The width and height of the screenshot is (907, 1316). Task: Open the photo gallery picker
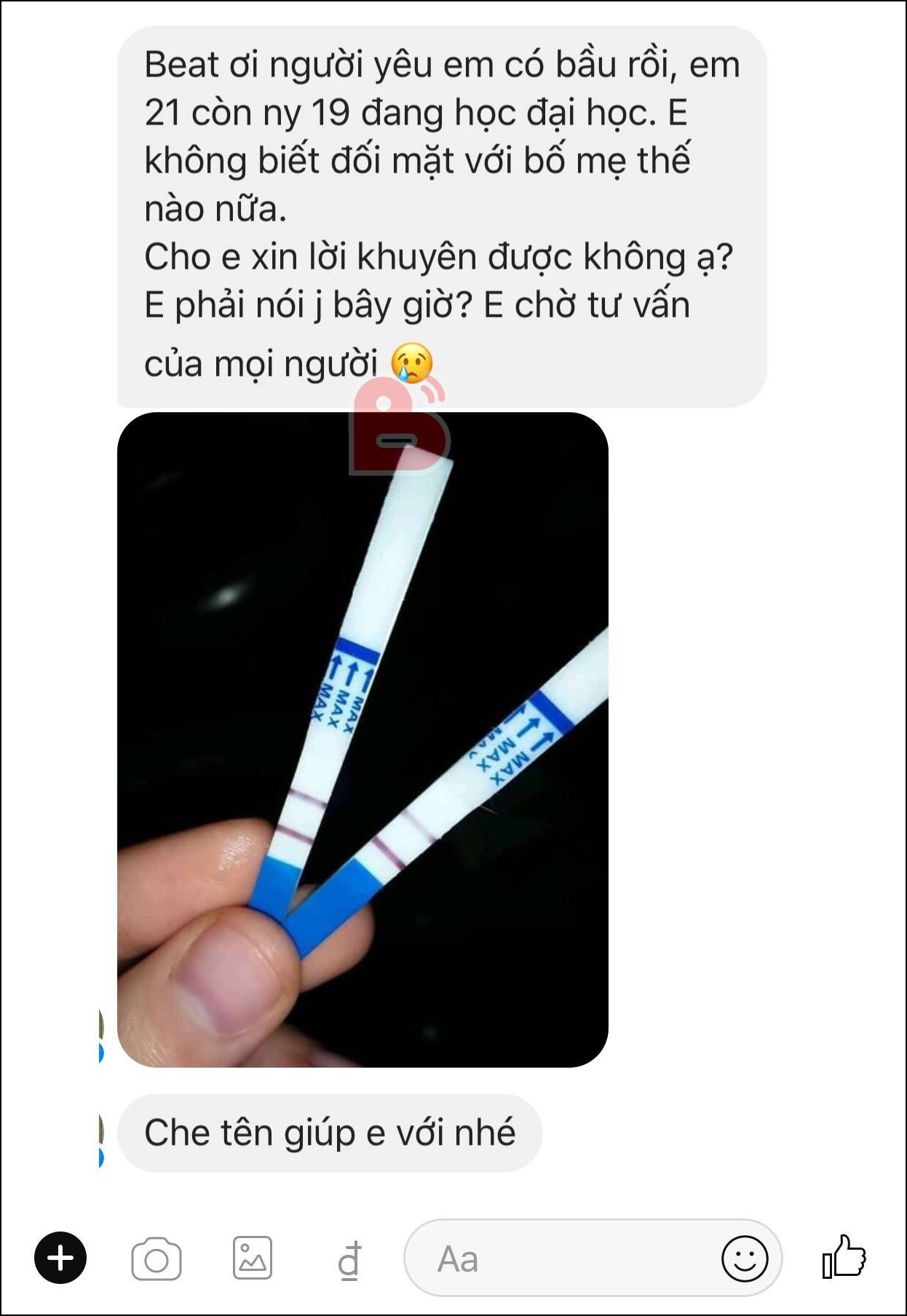(x=252, y=1258)
